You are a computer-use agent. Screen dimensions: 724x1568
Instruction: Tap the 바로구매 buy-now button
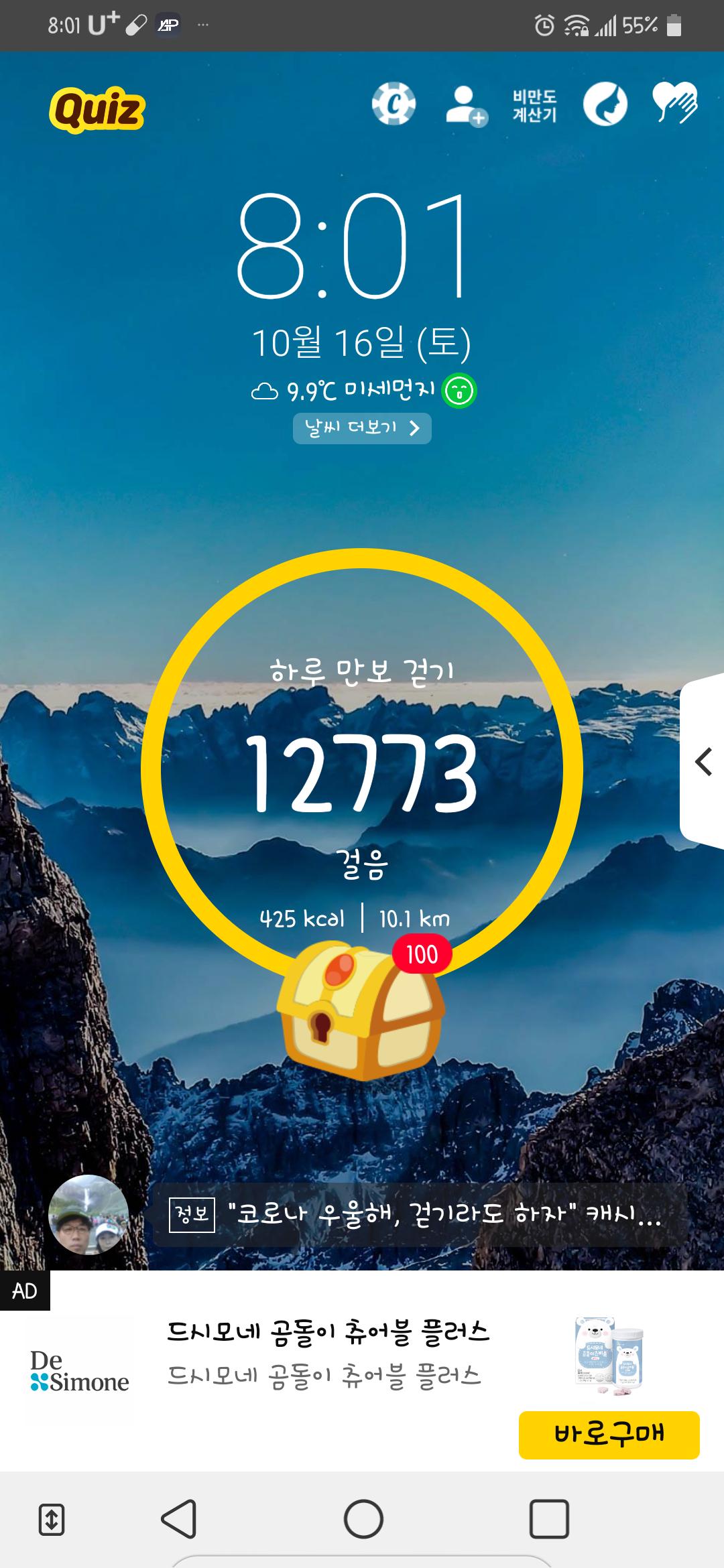coord(609,1435)
